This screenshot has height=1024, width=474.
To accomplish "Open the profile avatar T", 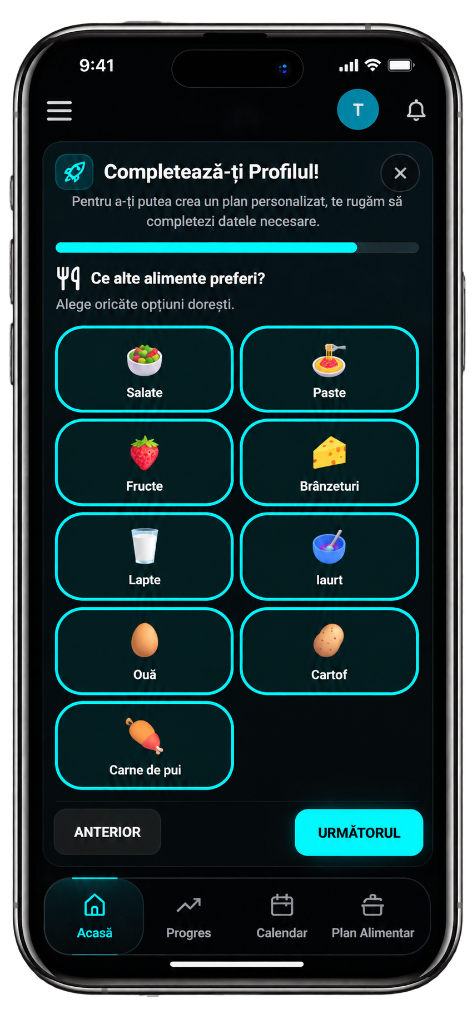I will coord(358,110).
